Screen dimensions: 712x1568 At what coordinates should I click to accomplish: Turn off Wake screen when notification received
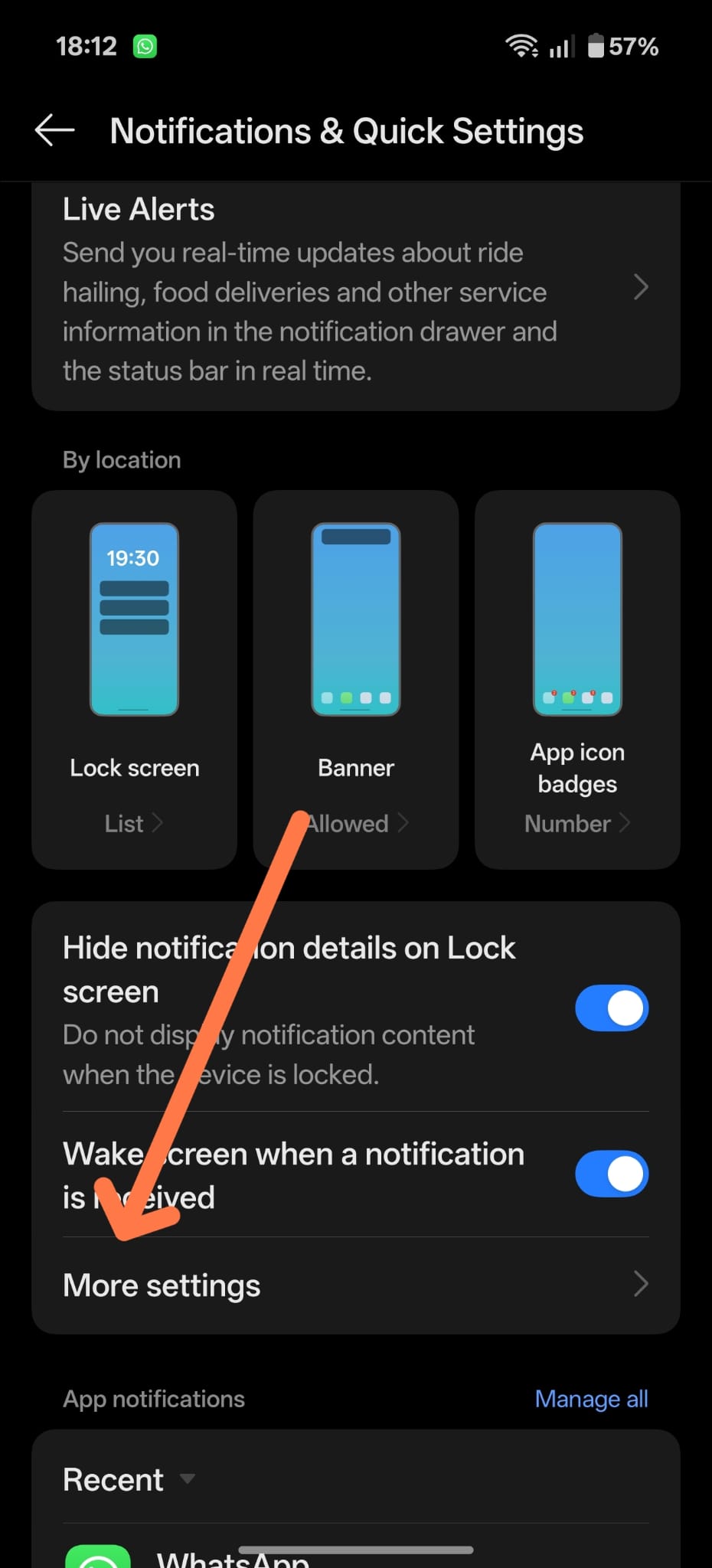(x=611, y=1174)
